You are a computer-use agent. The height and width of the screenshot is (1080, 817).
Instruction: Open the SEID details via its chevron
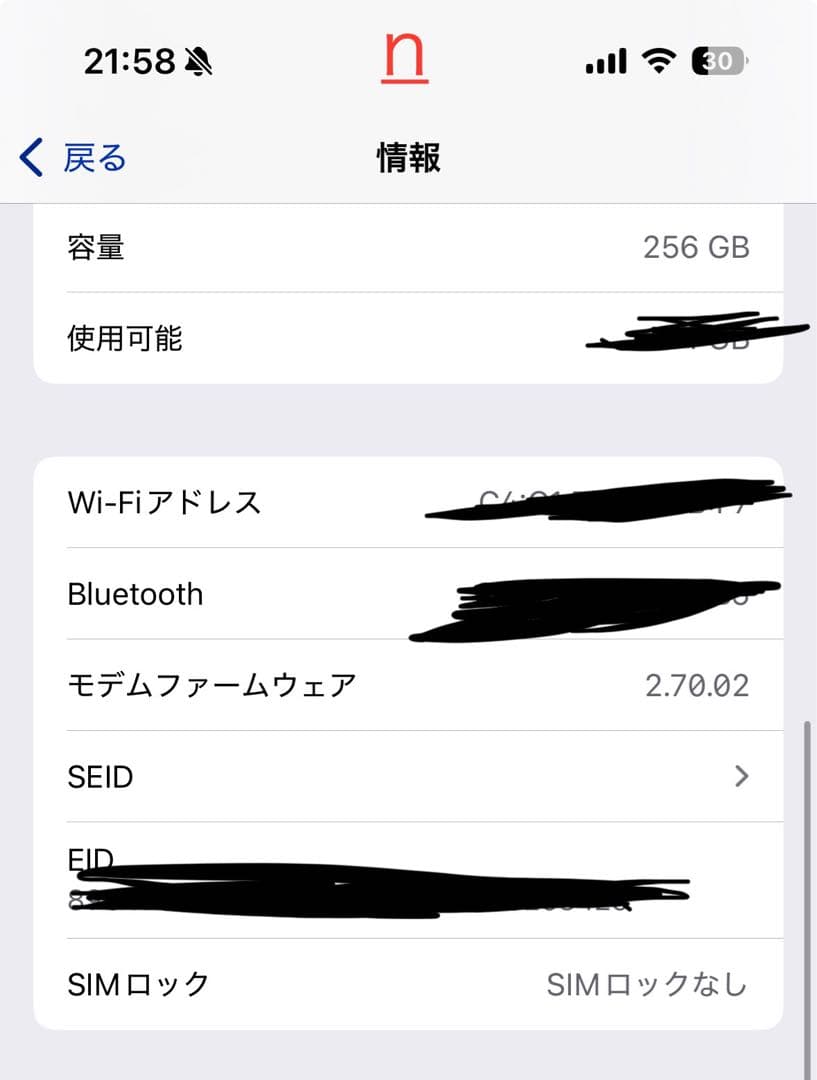point(742,776)
